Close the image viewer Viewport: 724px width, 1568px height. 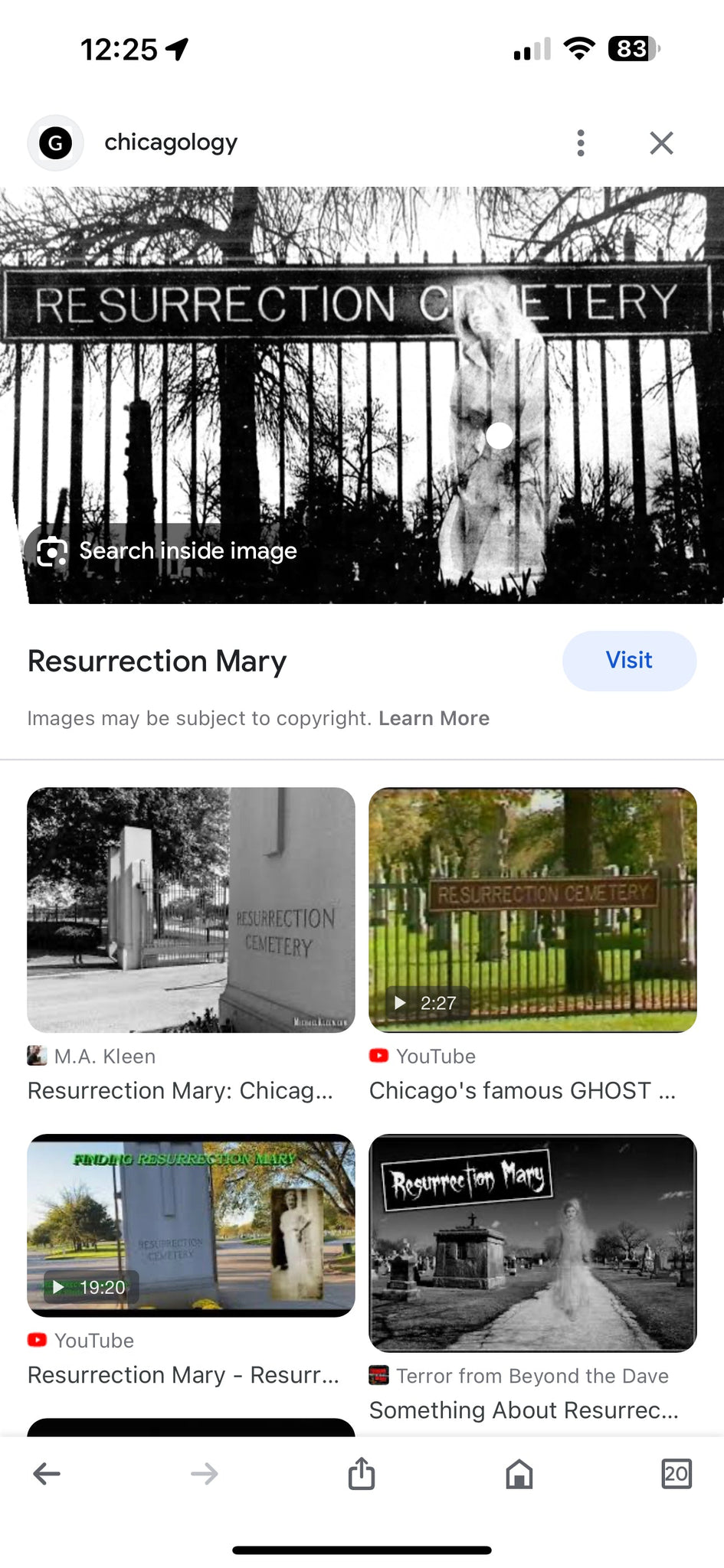661,143
